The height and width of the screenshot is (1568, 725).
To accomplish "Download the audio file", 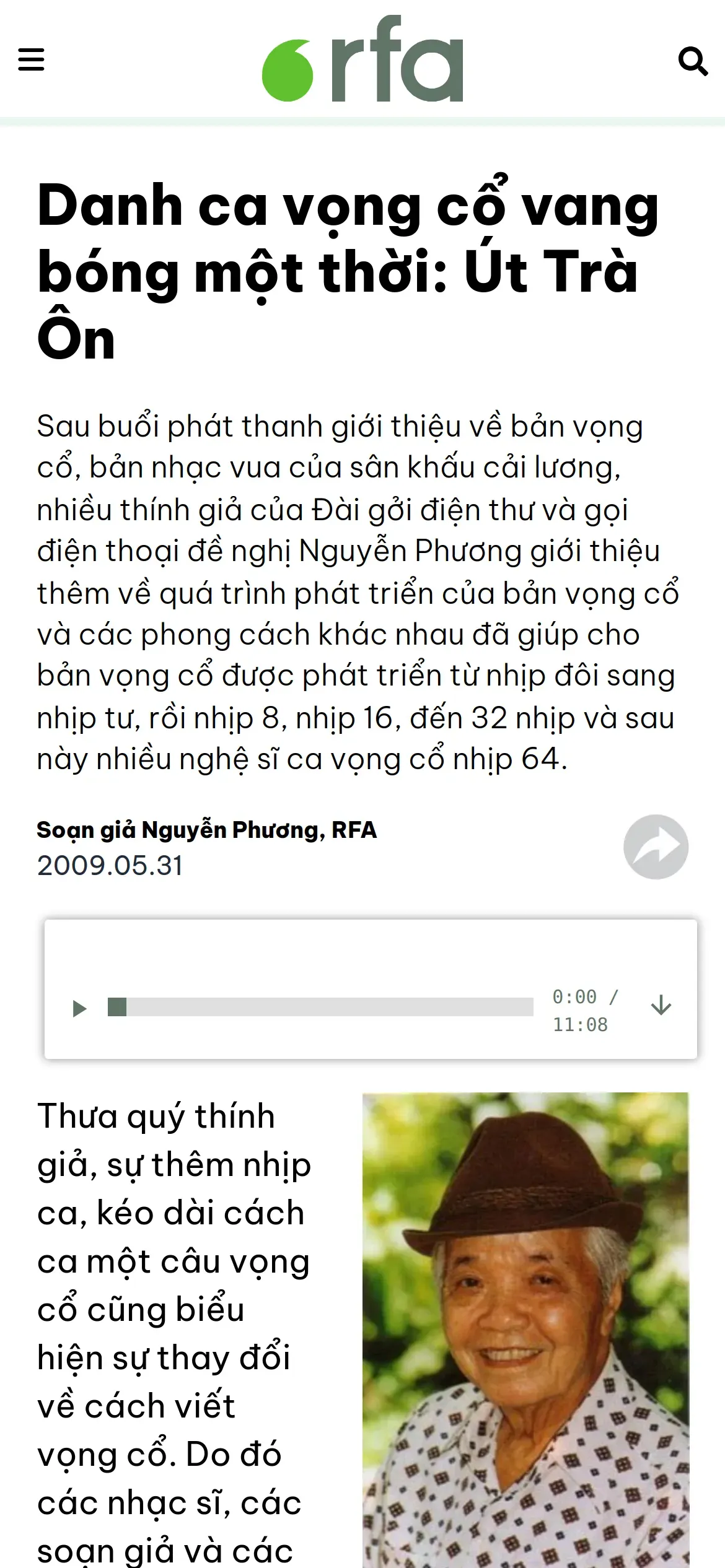I will point(661,1005).
